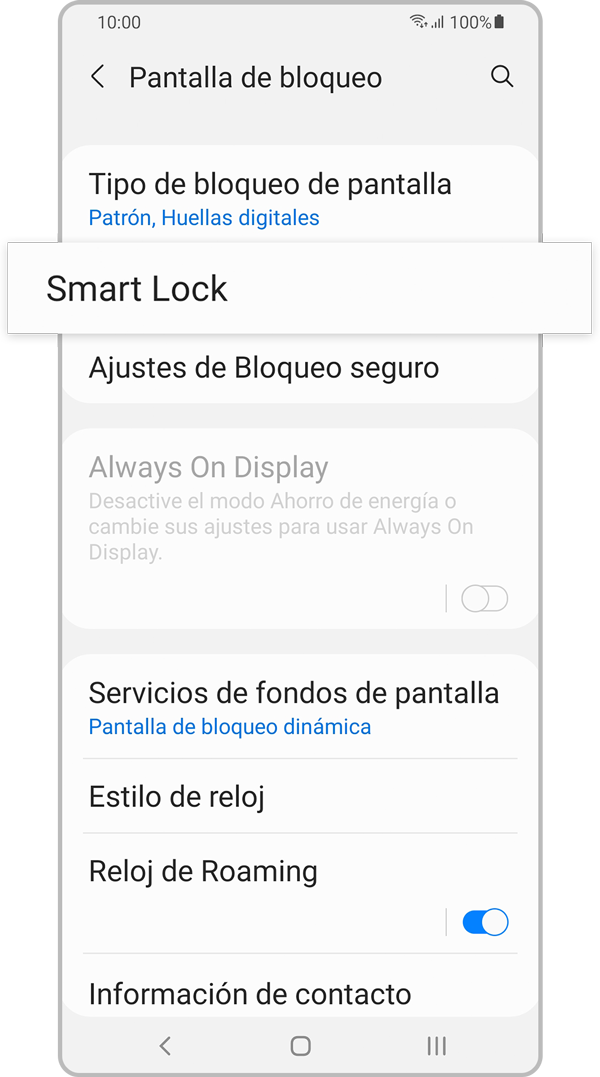Screen dimensions: 600x1077
Task: Open recent apps from navigation bar
Action: [436, 1046]
